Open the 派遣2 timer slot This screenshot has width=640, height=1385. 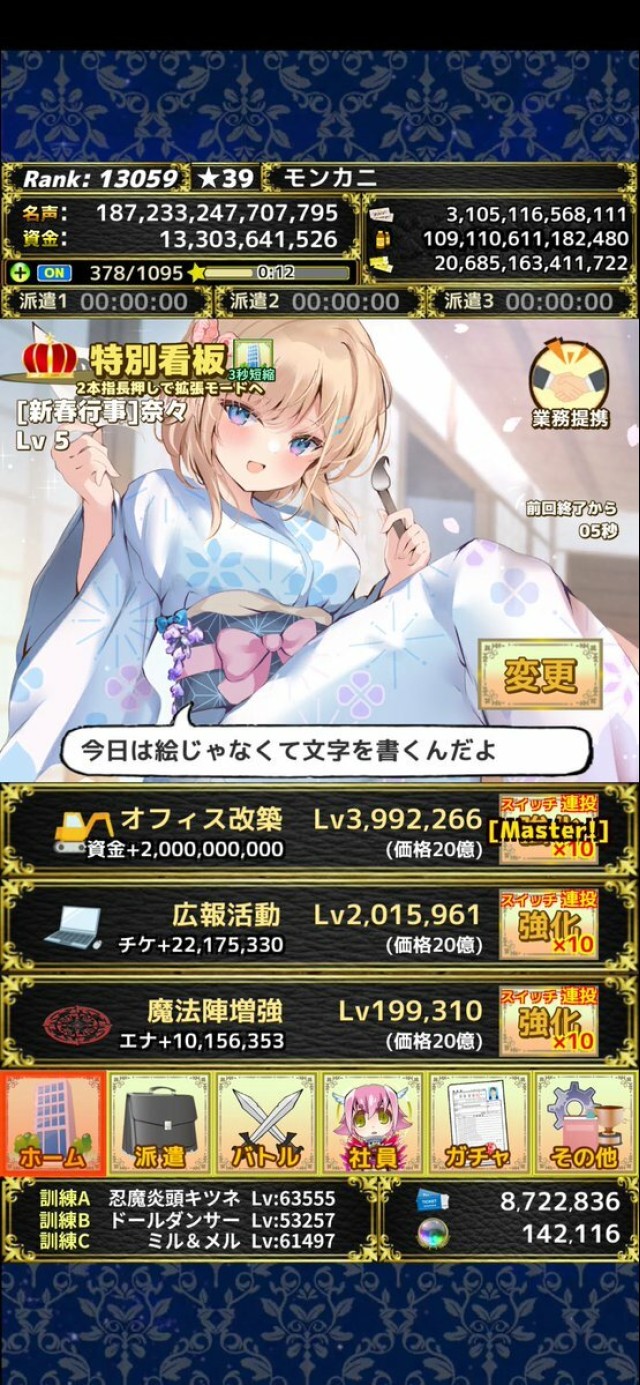tap(318, 301)
